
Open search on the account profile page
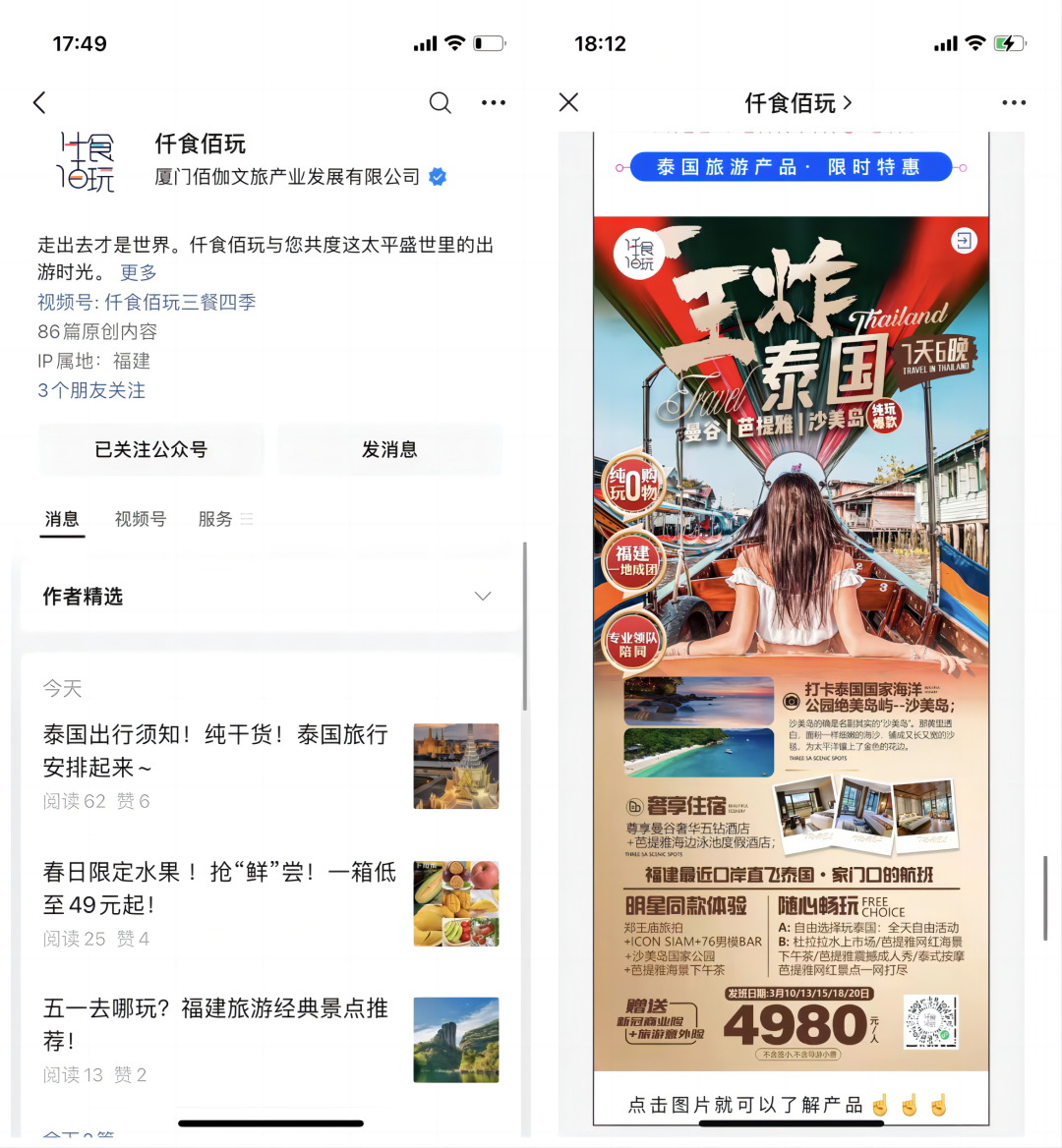click(440, 102)
